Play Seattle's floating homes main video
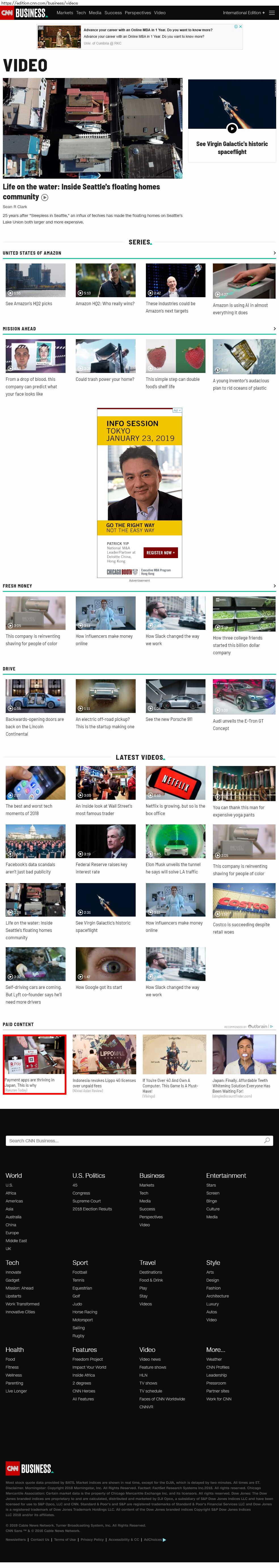This screenshot has height=1568, width=279. 92,128
